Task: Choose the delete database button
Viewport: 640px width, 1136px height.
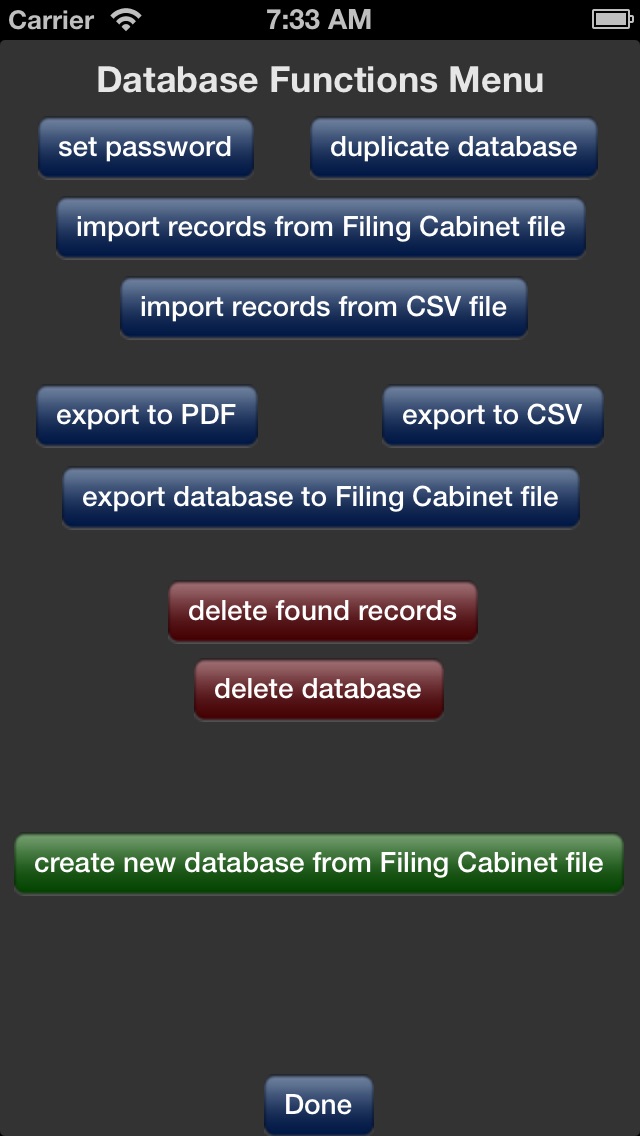Action: [x=318, y=689]
